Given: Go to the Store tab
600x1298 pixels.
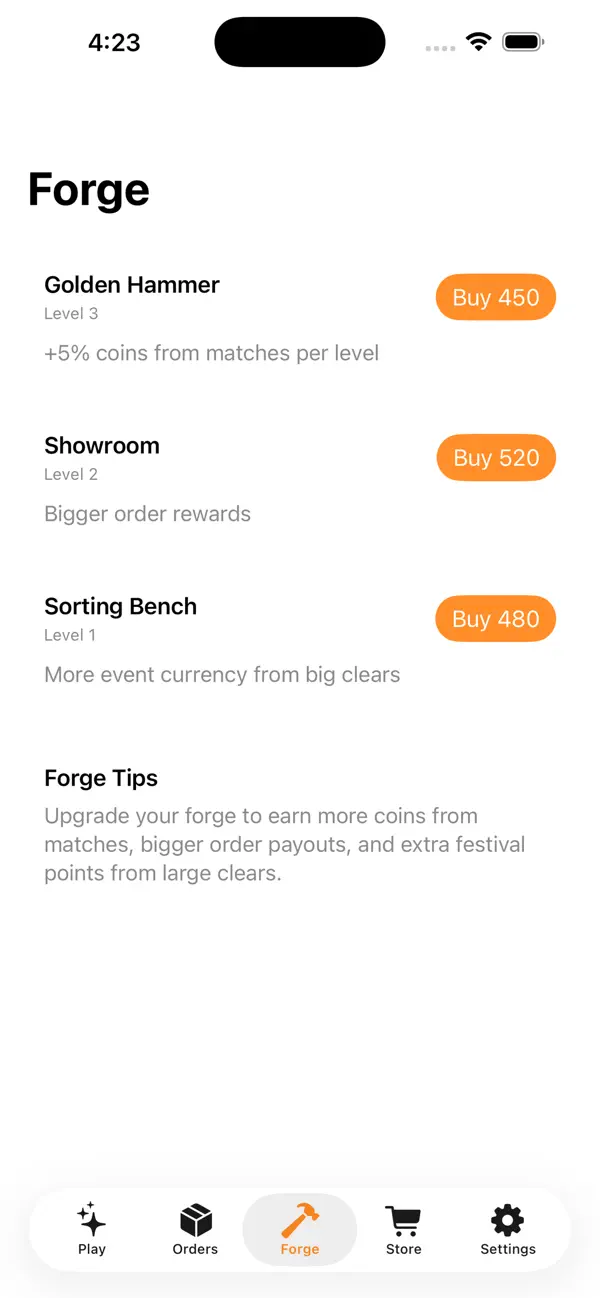Looking at the screenshot, I should coord(404,1229).
